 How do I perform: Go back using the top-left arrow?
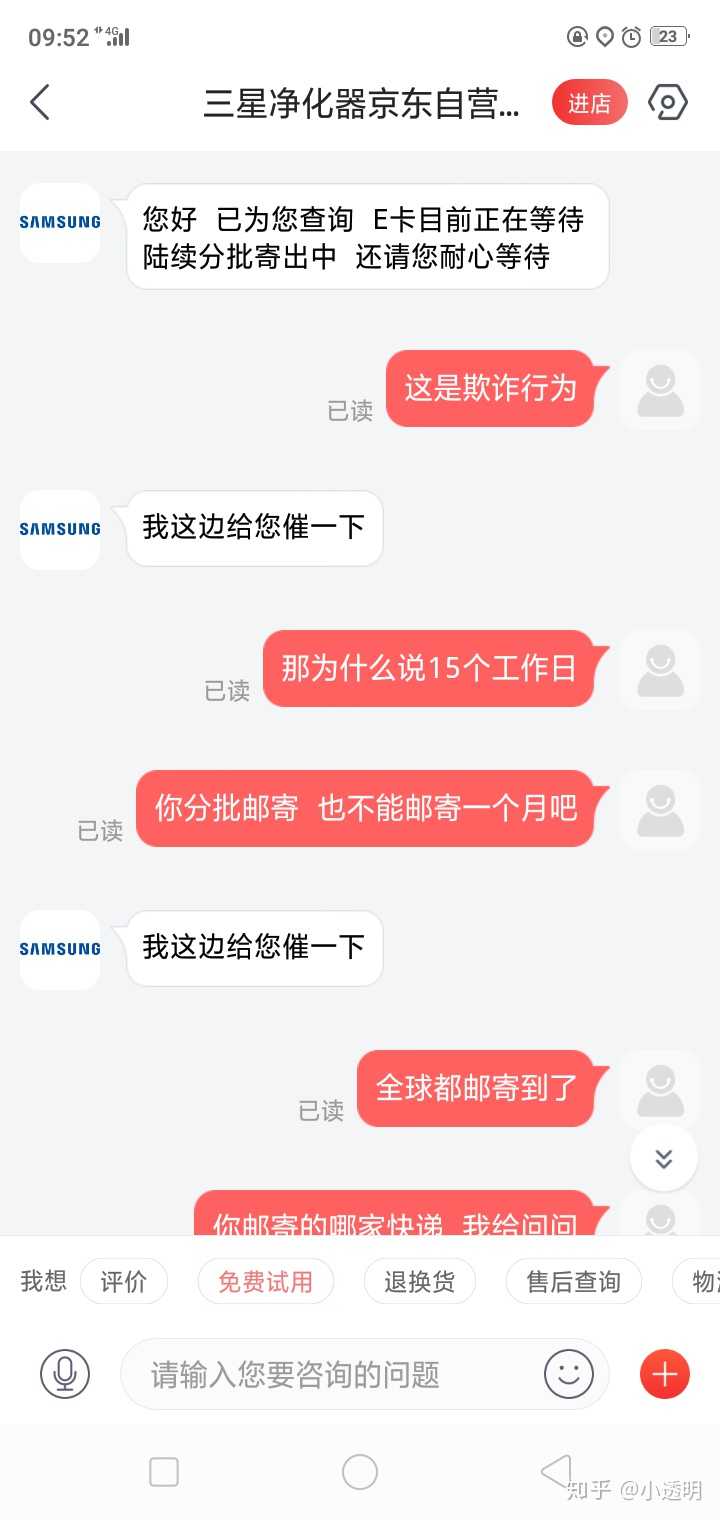pyautogui.click(x=40, y=102)
